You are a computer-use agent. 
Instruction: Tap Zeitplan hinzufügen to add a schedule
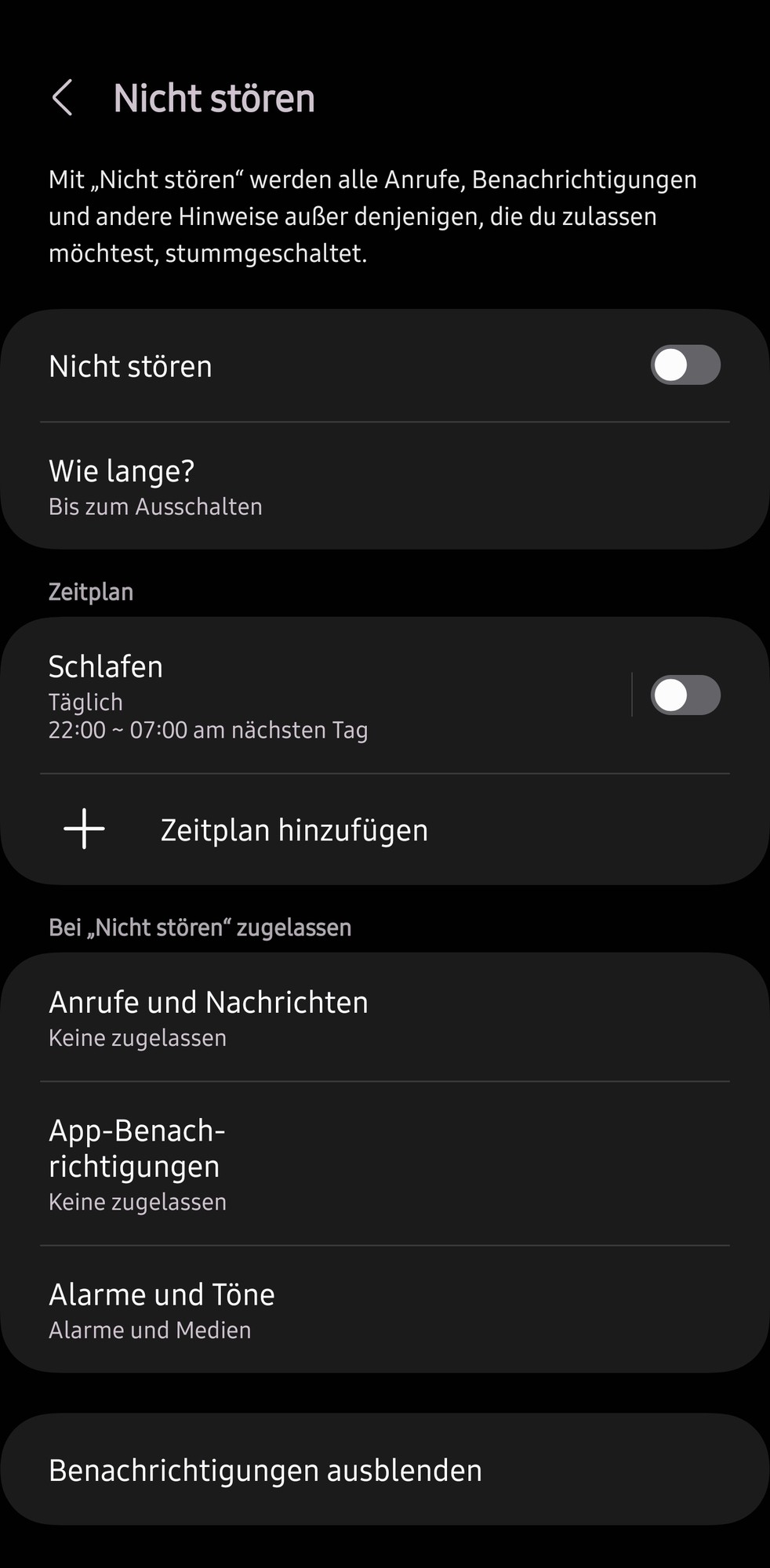(294, 829)
